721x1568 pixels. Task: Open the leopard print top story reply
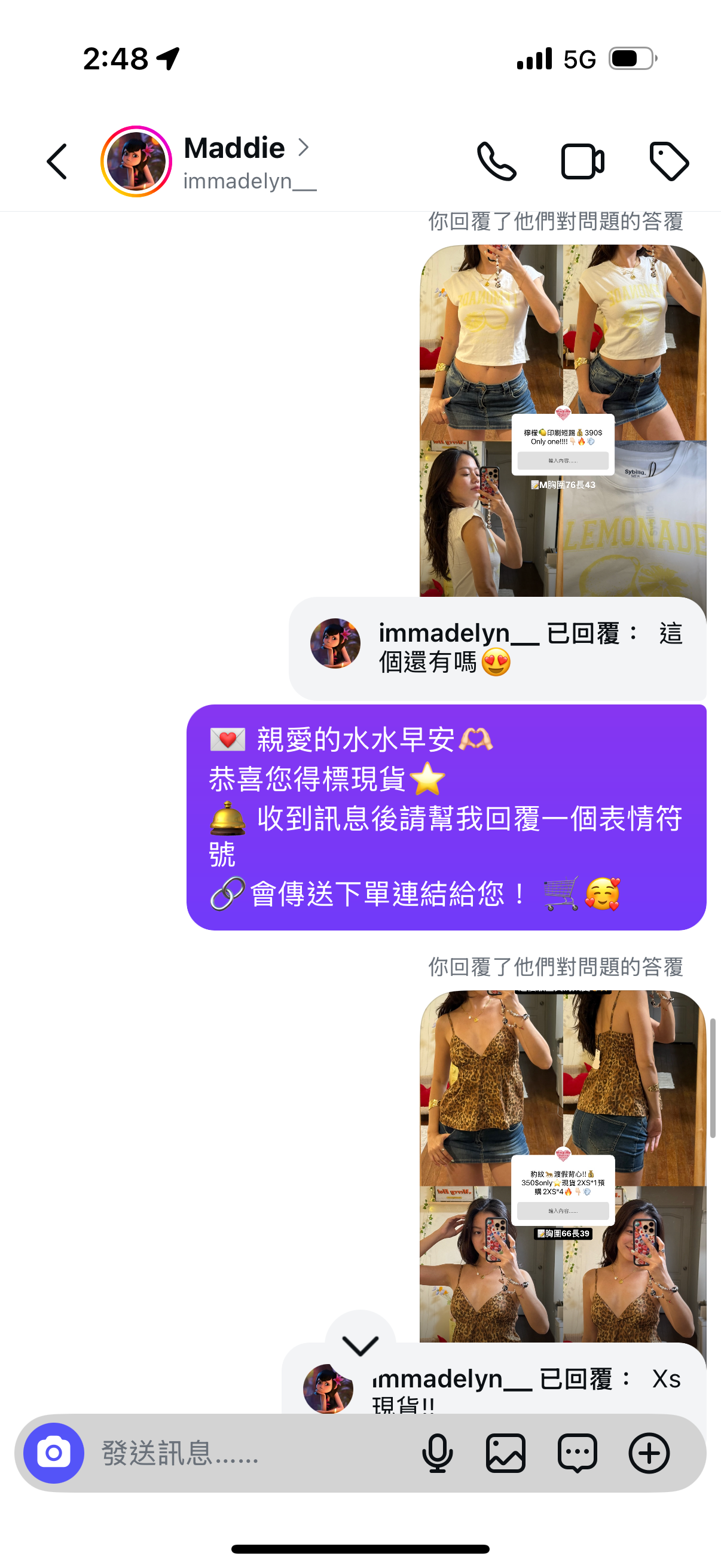(562, 1166)
